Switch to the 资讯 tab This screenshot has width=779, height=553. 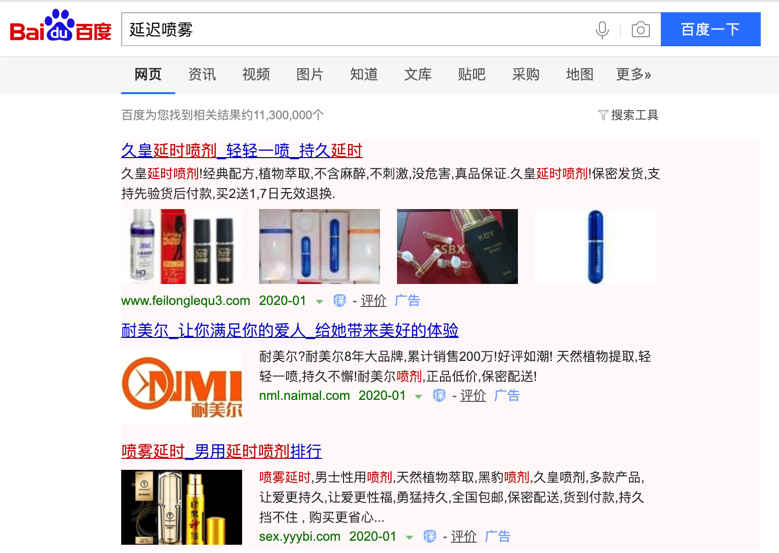coord(202,75)
